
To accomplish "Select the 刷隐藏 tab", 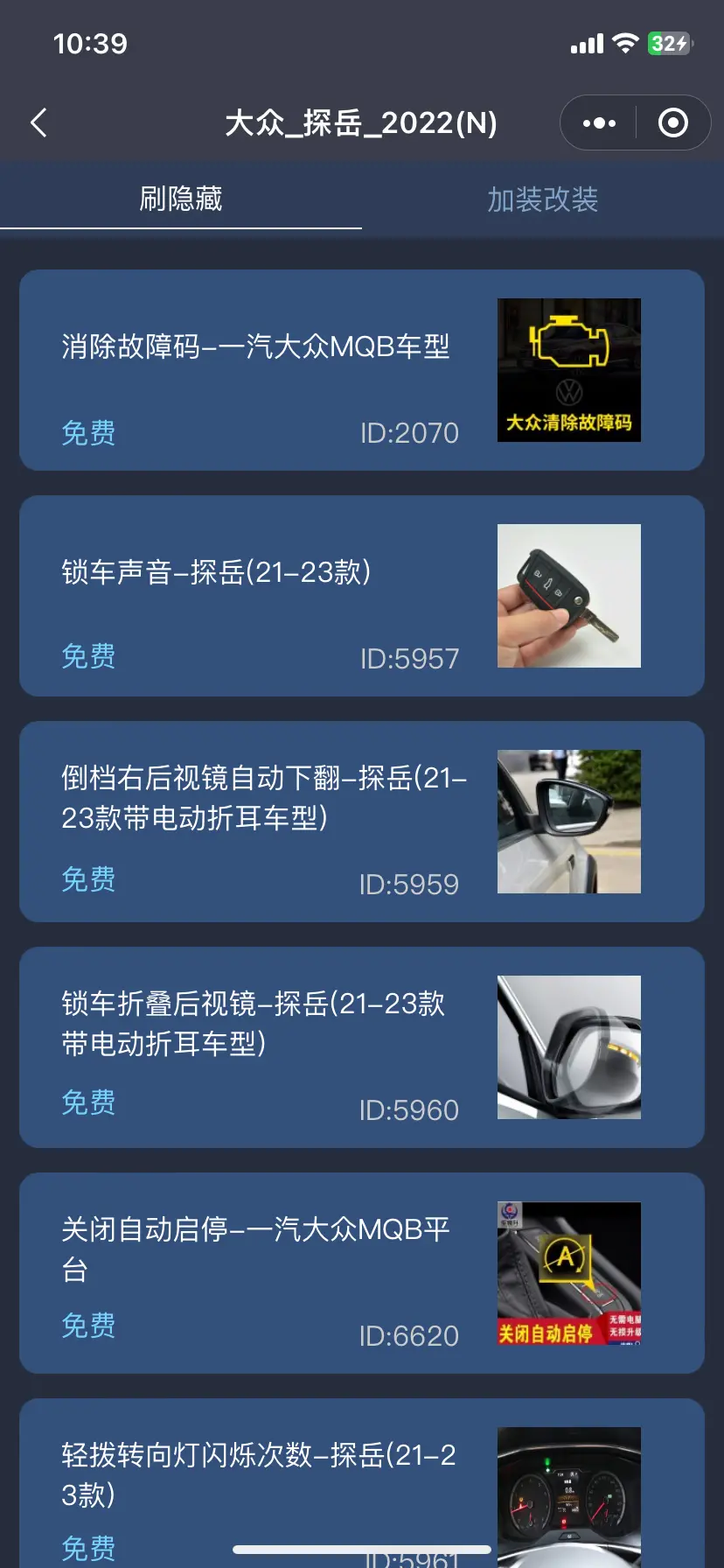I will (x=181, y=199).
